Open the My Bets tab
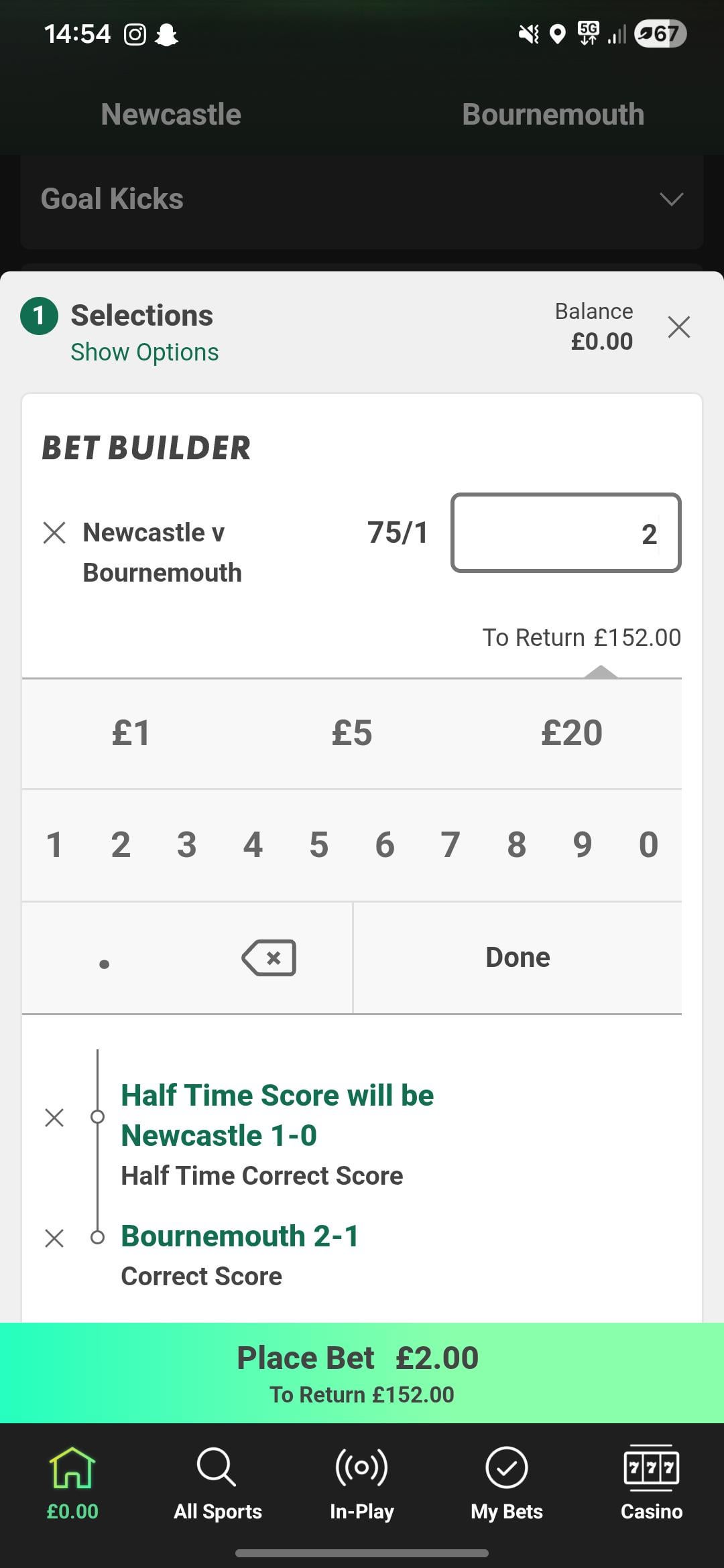724x1568 pixels. [x=507, y=1481]
